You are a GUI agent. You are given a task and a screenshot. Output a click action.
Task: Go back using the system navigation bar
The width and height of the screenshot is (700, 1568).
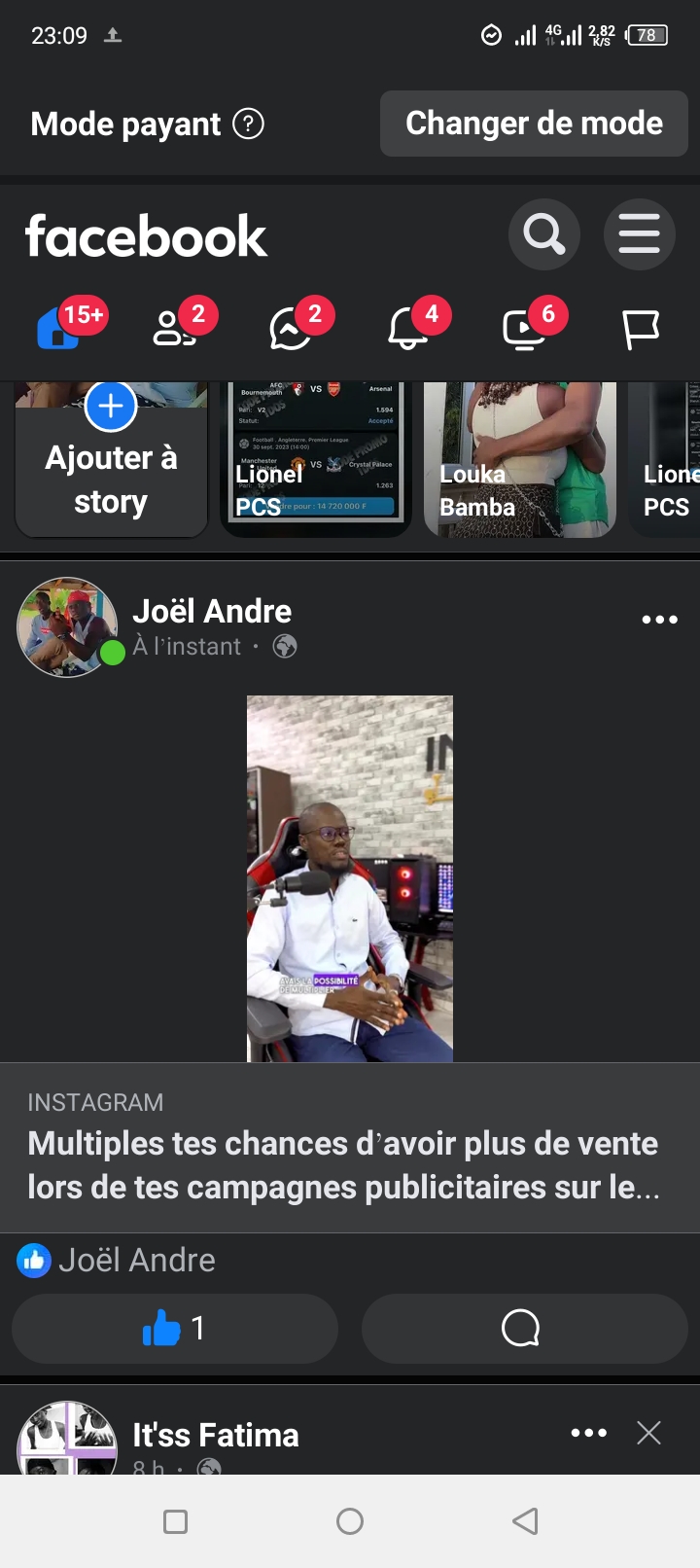[x=525, y=1521]
